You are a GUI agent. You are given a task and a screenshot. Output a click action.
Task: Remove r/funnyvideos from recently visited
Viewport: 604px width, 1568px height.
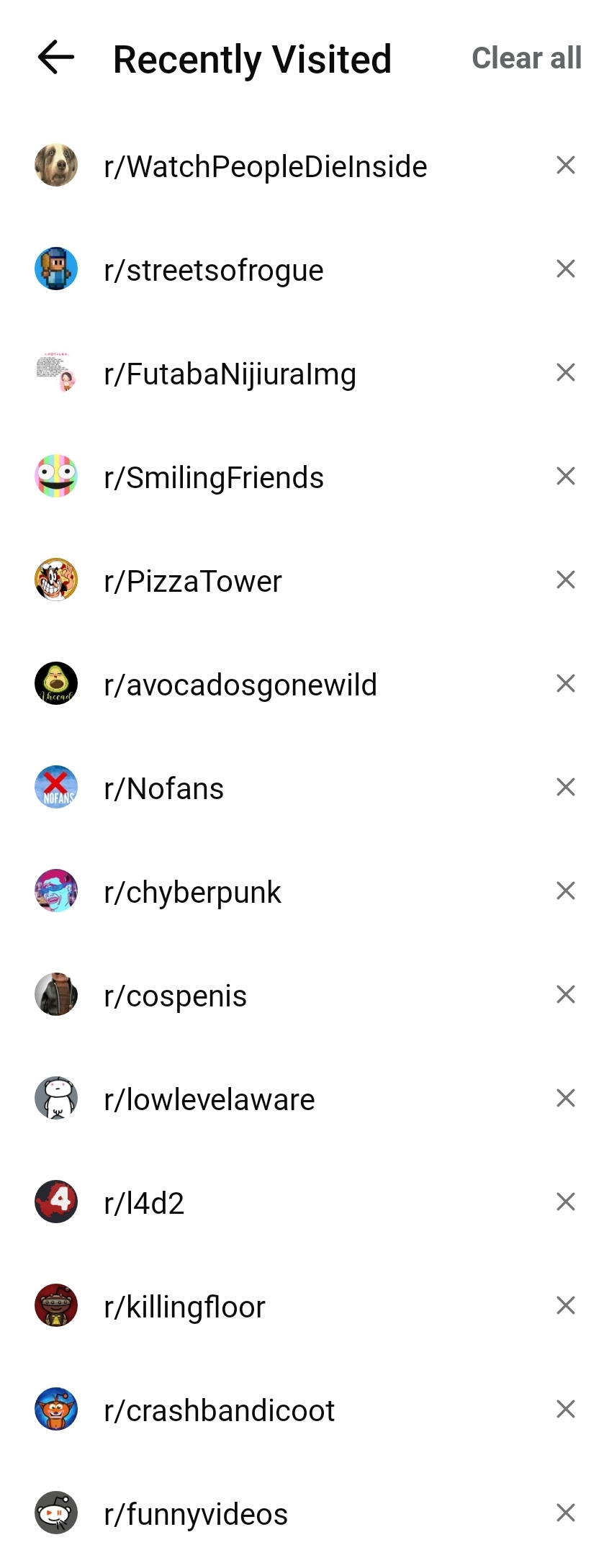[x=566, y=1513]
